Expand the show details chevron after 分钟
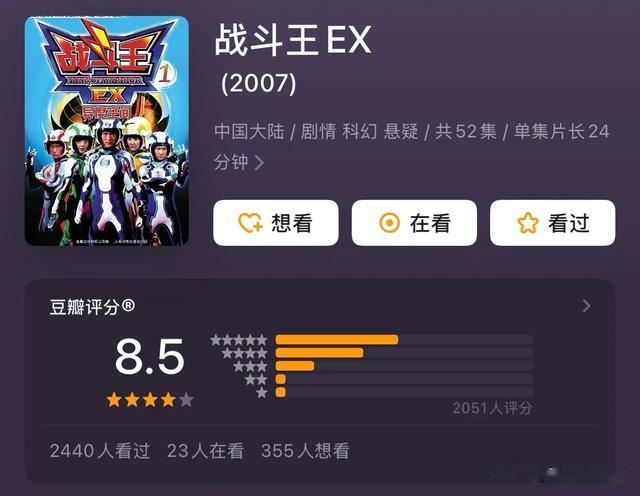640x496 pixels. coord(259,162)
